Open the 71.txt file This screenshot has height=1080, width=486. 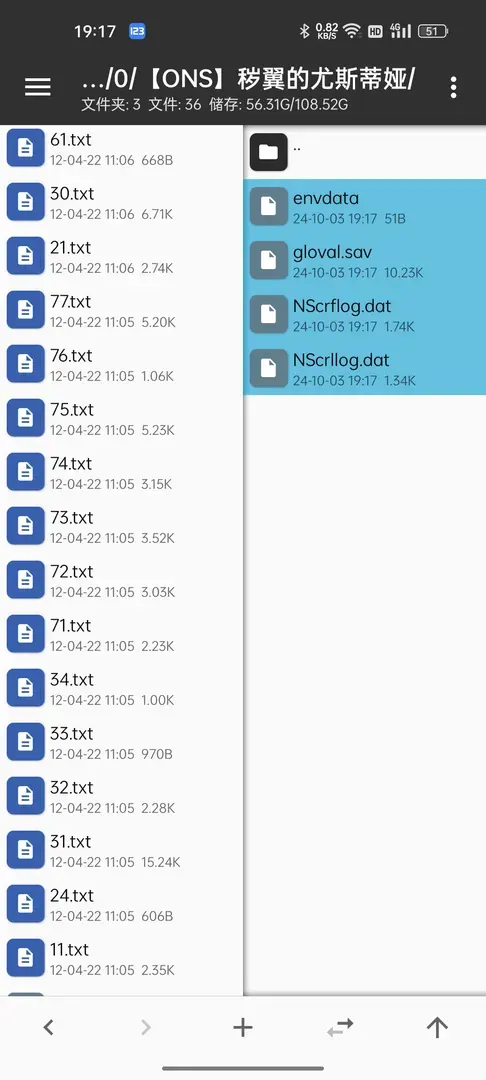(121, 634)
